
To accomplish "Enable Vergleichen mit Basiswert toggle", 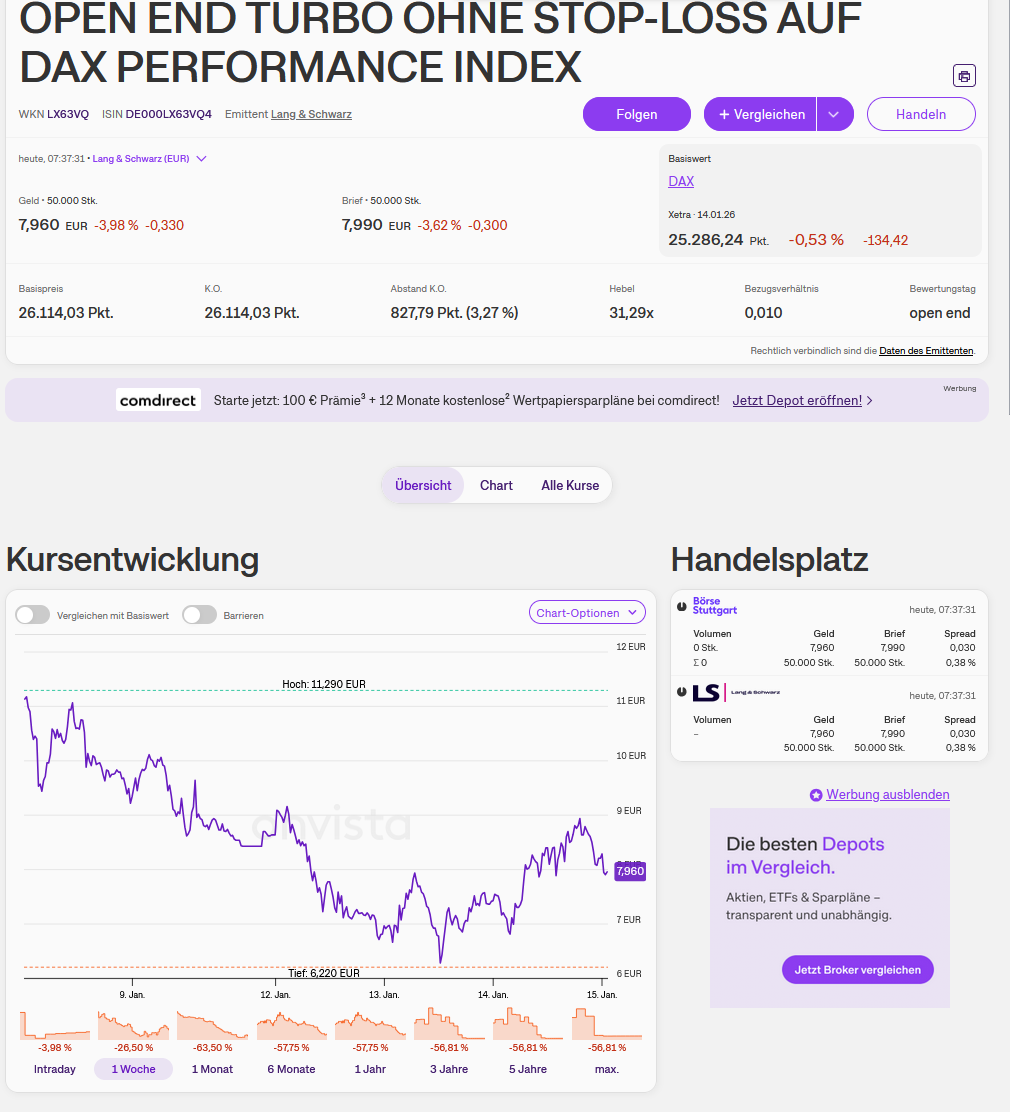I will tap(33, 614).
